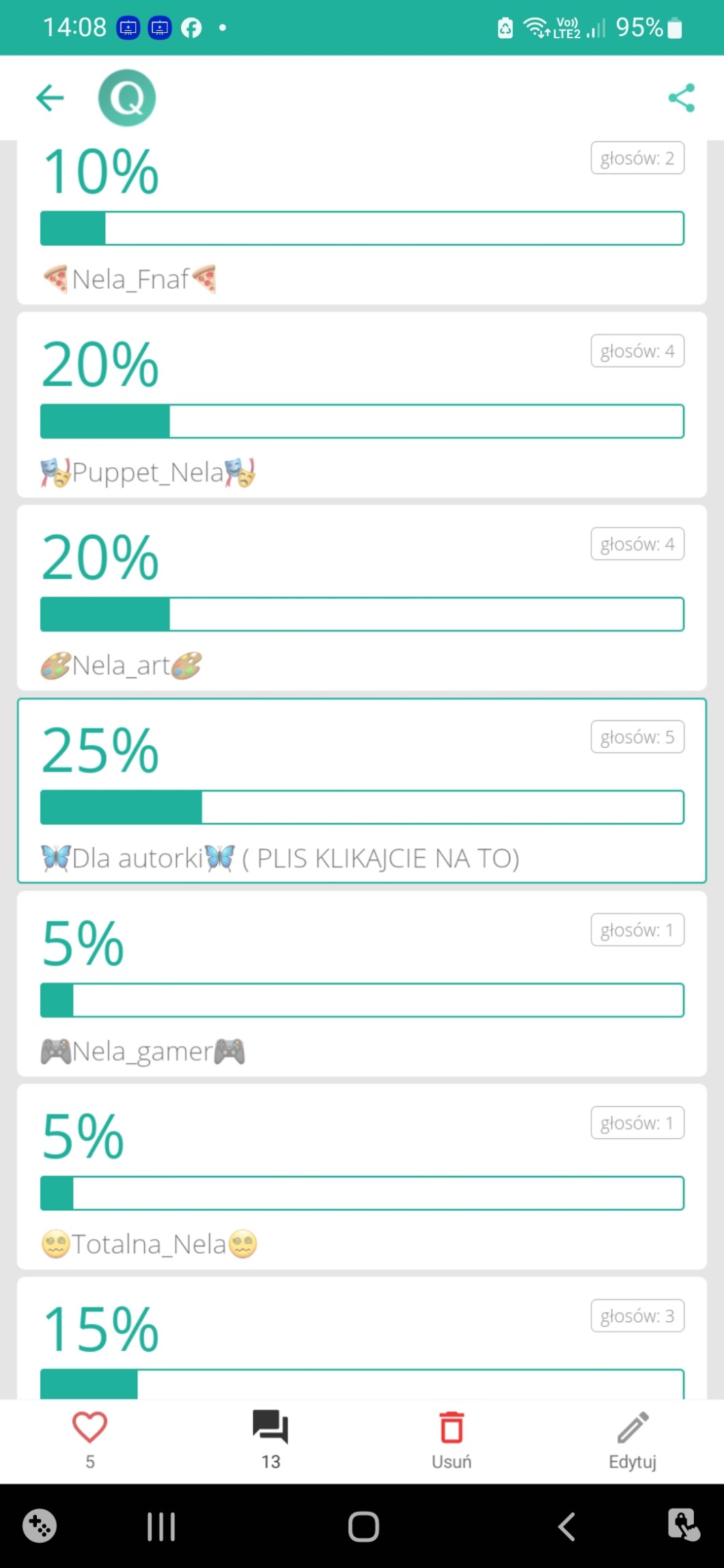Open the round Q logo

127,98
